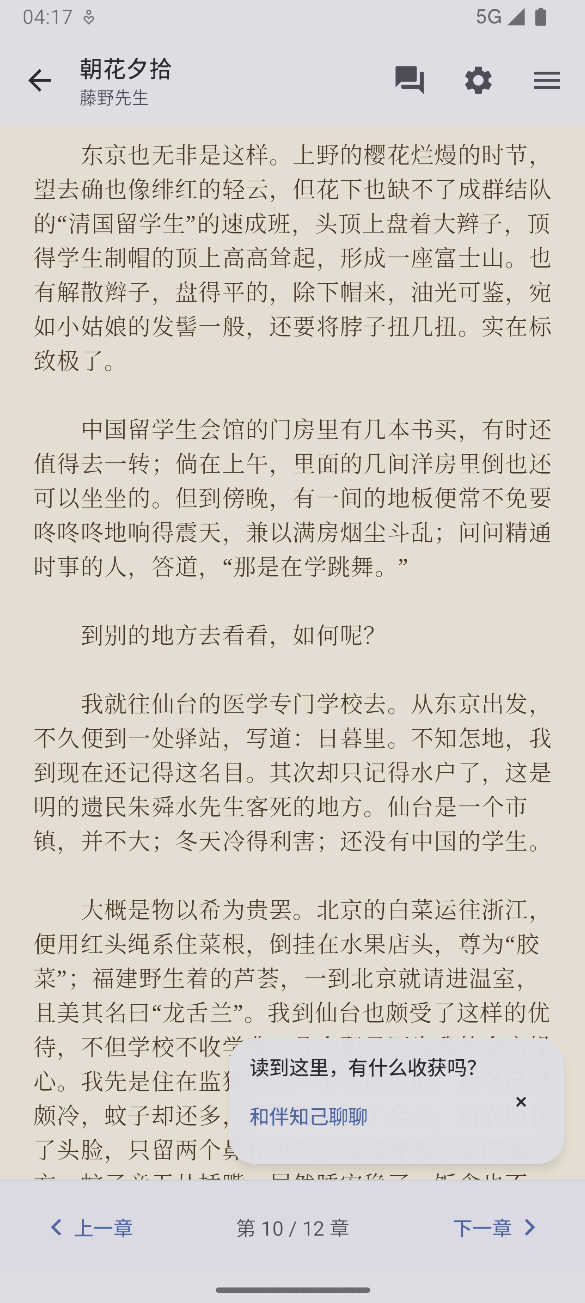This screenshot has width=585, height=1303.
Task: Open the chat bubbles icon
Action: 410,81
